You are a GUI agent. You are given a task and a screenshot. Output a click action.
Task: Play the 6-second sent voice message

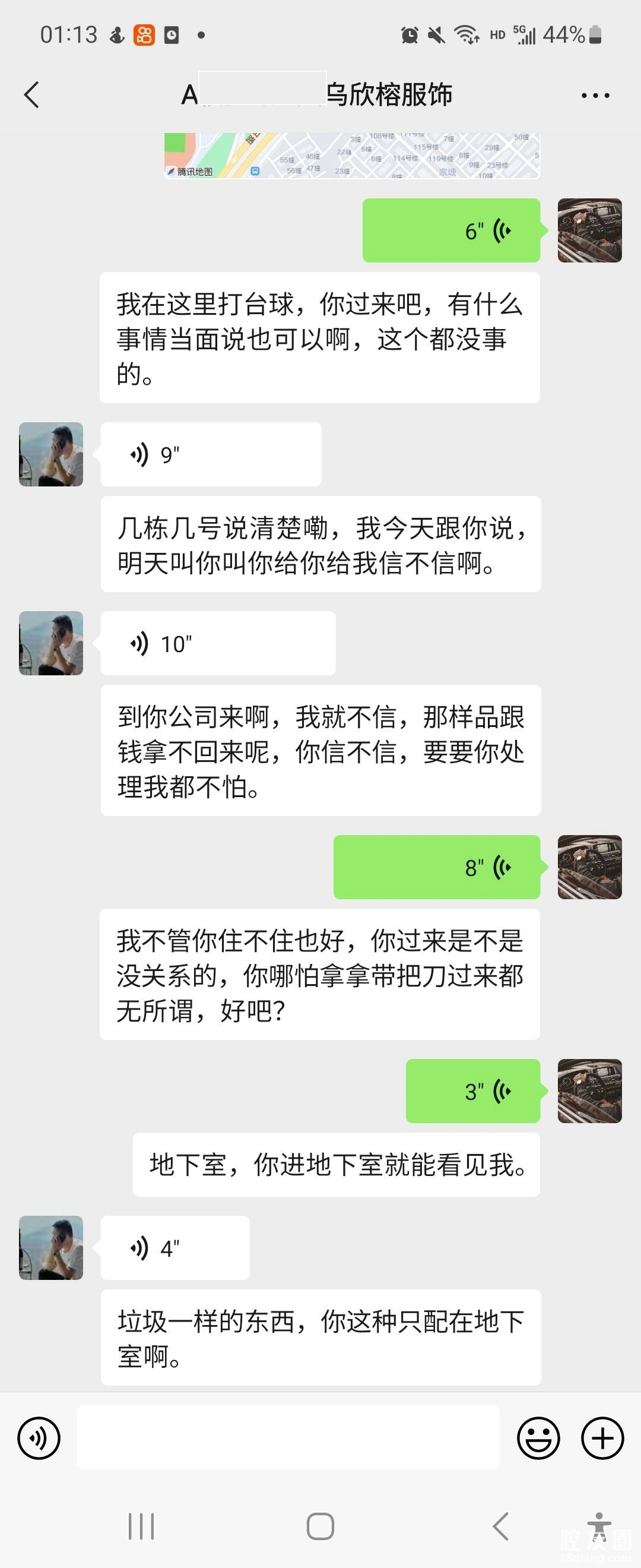tap(451, 230)
